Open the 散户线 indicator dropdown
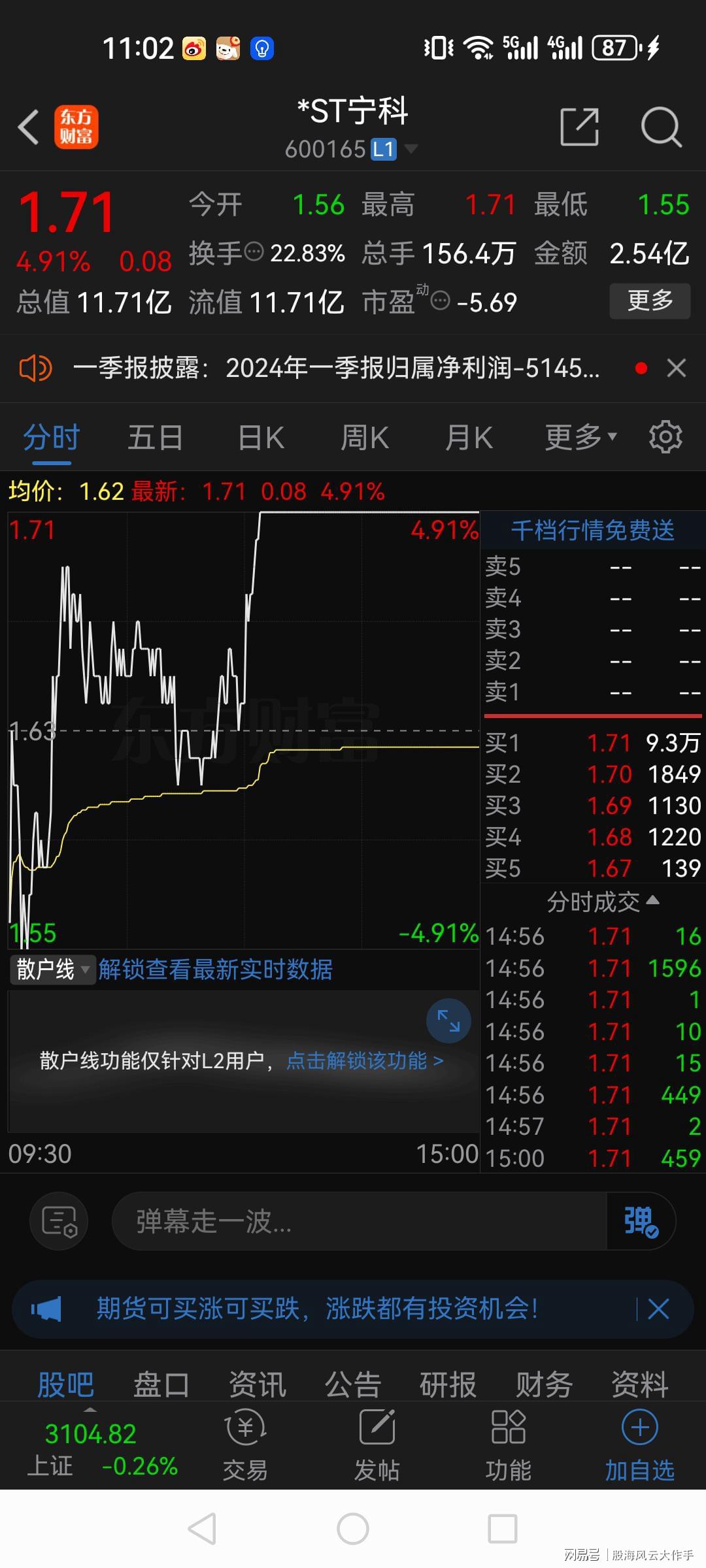 click(x=52, y=969)
